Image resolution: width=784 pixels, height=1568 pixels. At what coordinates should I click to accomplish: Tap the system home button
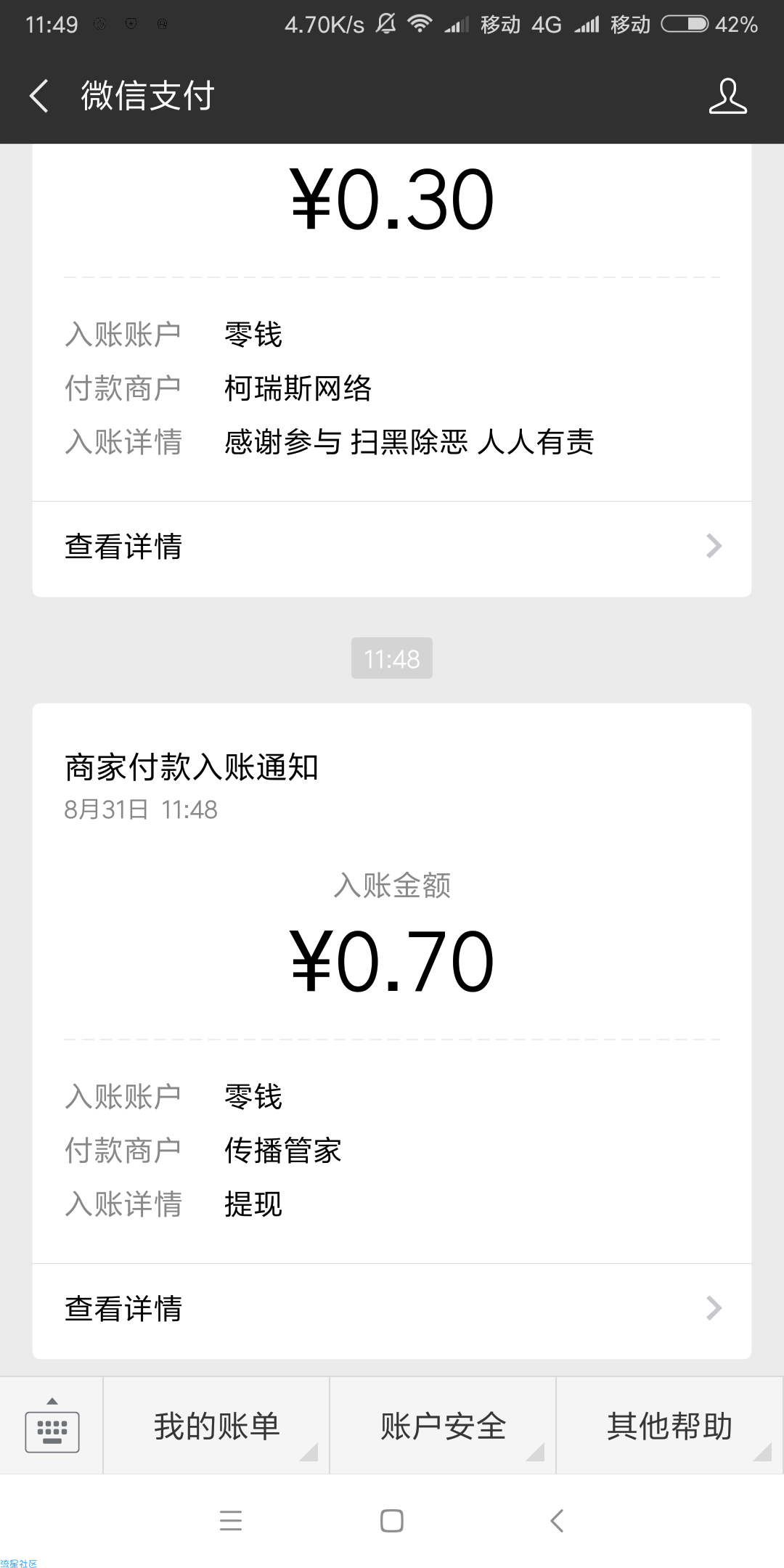392,1521
